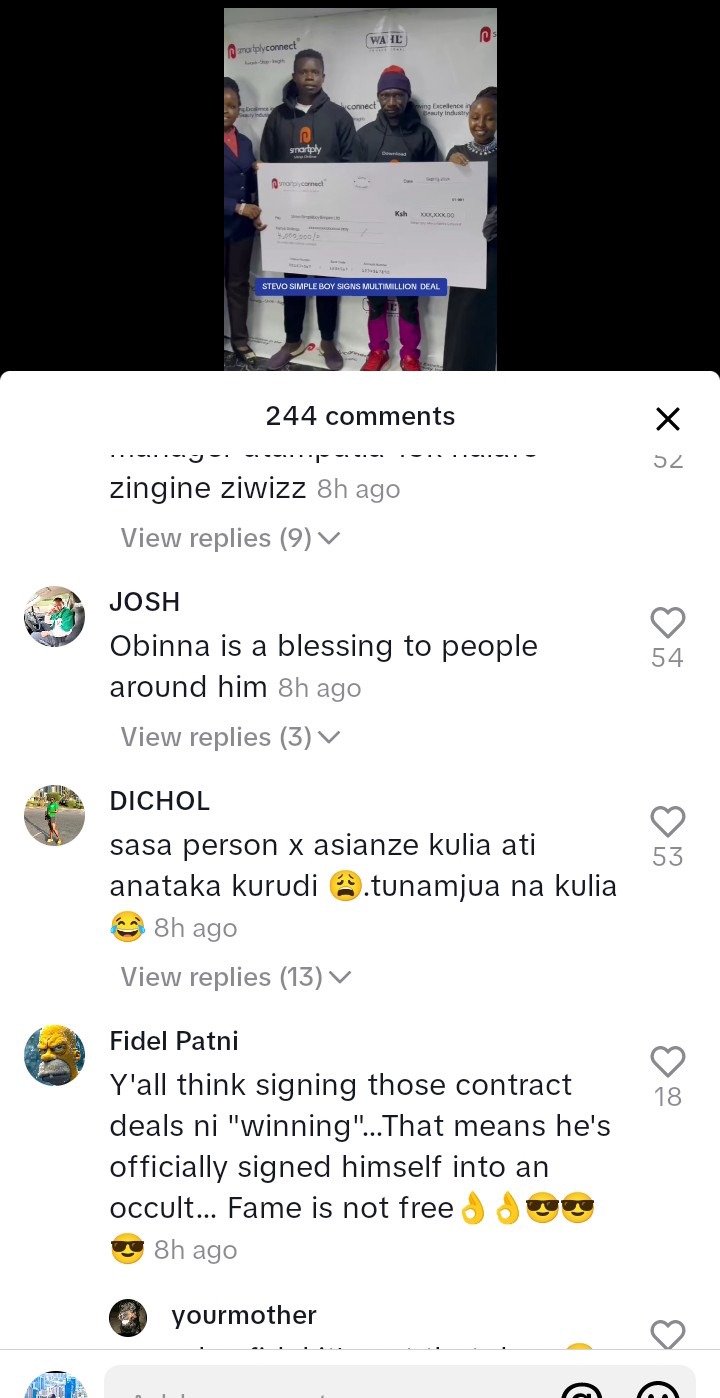Tap the video above the comments
The image size is (720, 1398).
point(360,189)
